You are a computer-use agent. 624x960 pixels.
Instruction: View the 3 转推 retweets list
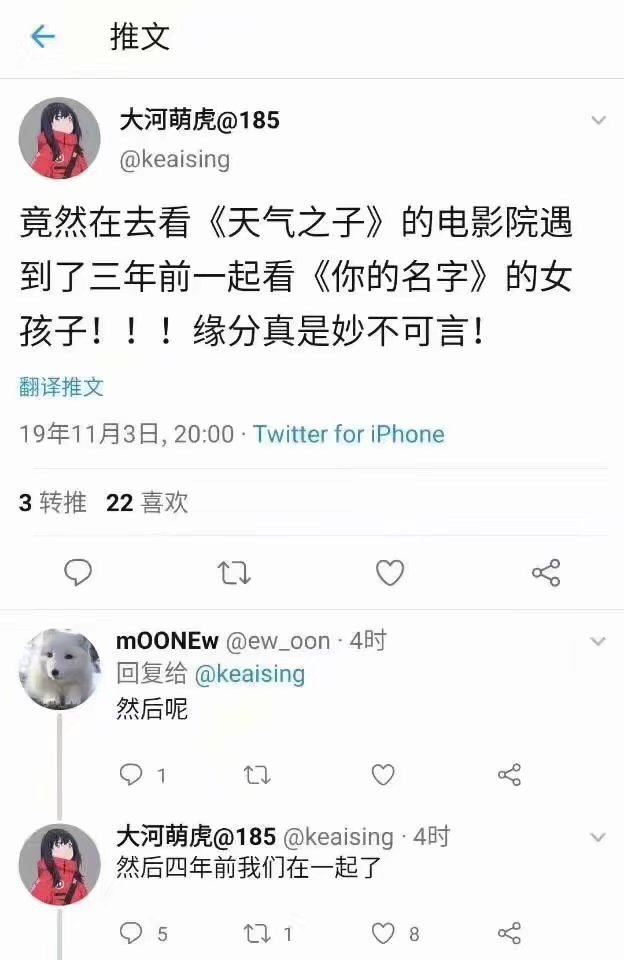(x=53, y=502)
